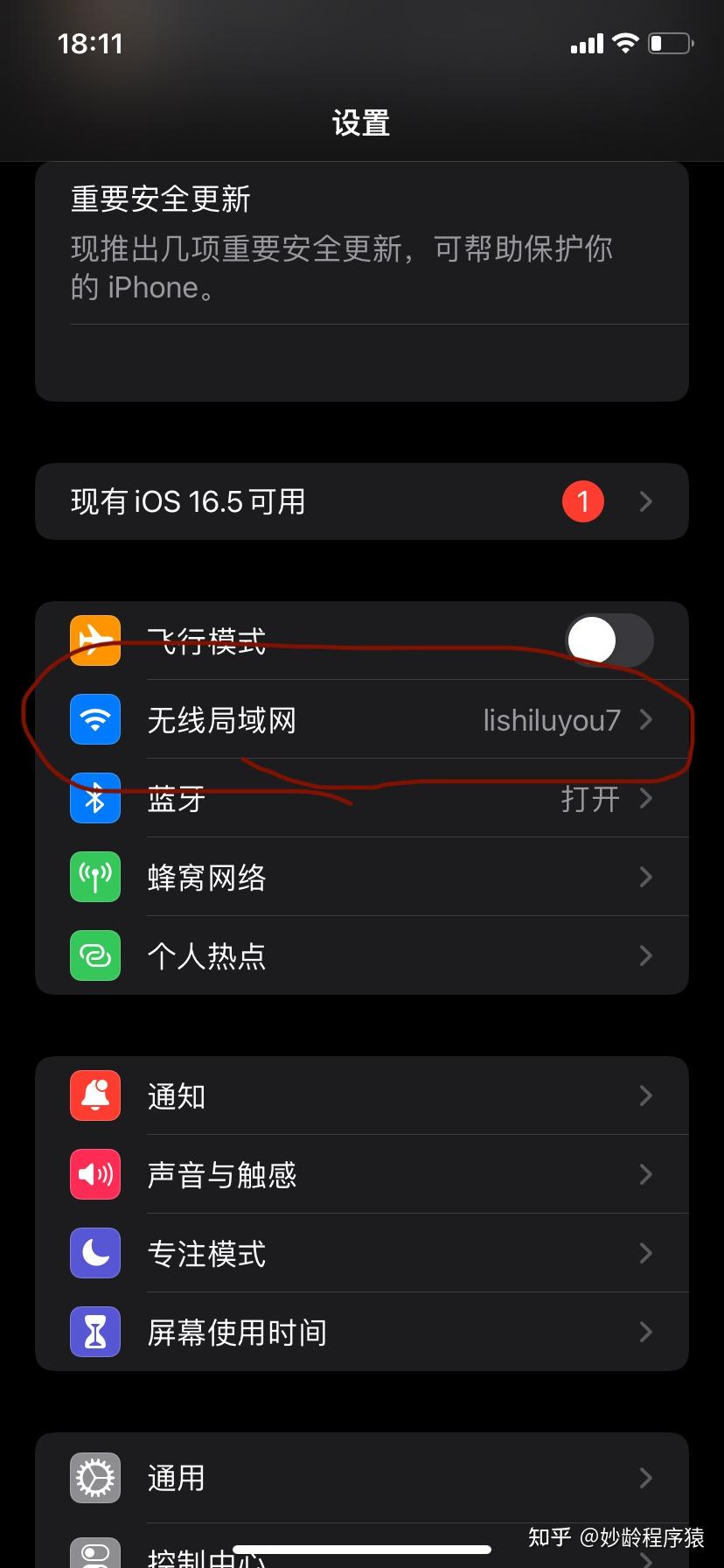This screenshot has height=1568, width=724.
Task: Open 蜂窝网络 settings
Action: [362, 877]
